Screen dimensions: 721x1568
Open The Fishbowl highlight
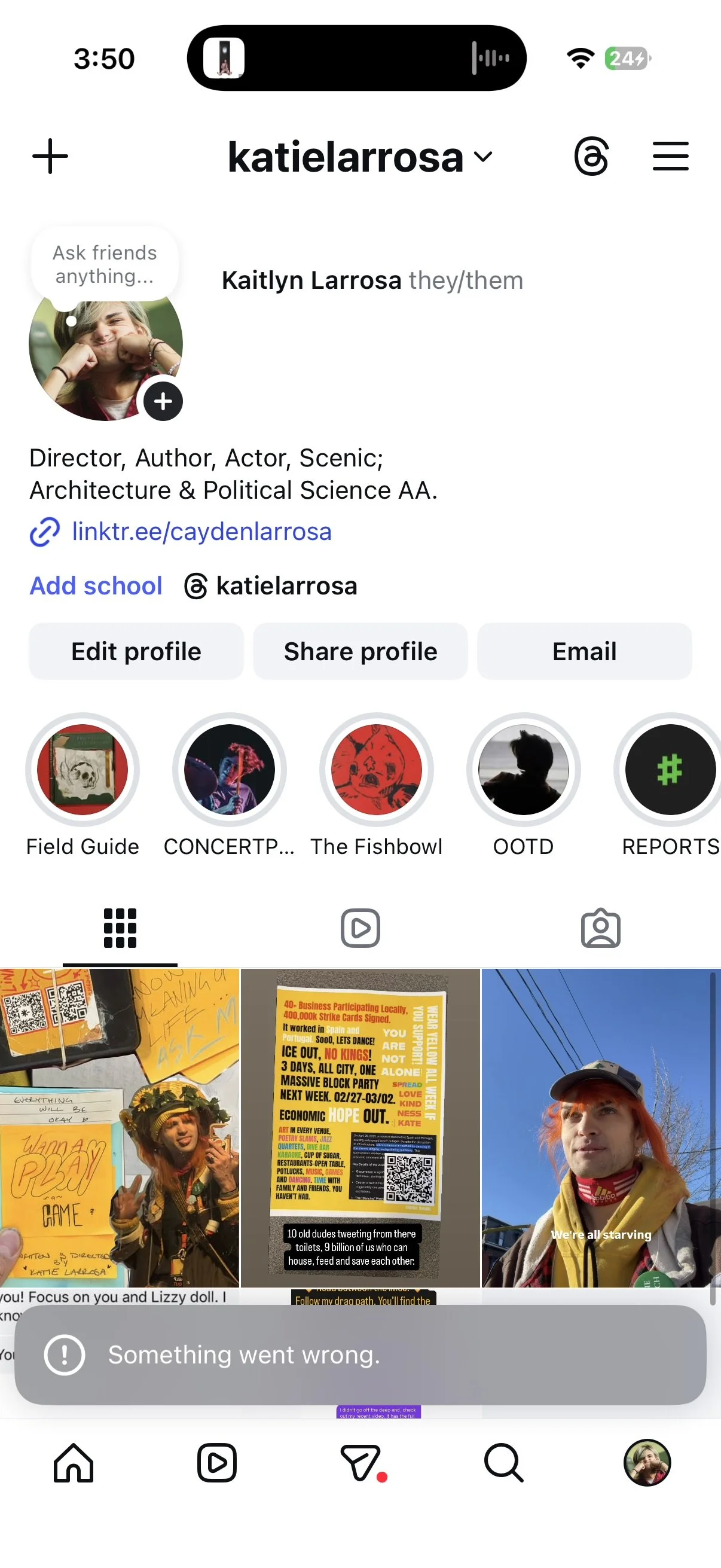376,770
